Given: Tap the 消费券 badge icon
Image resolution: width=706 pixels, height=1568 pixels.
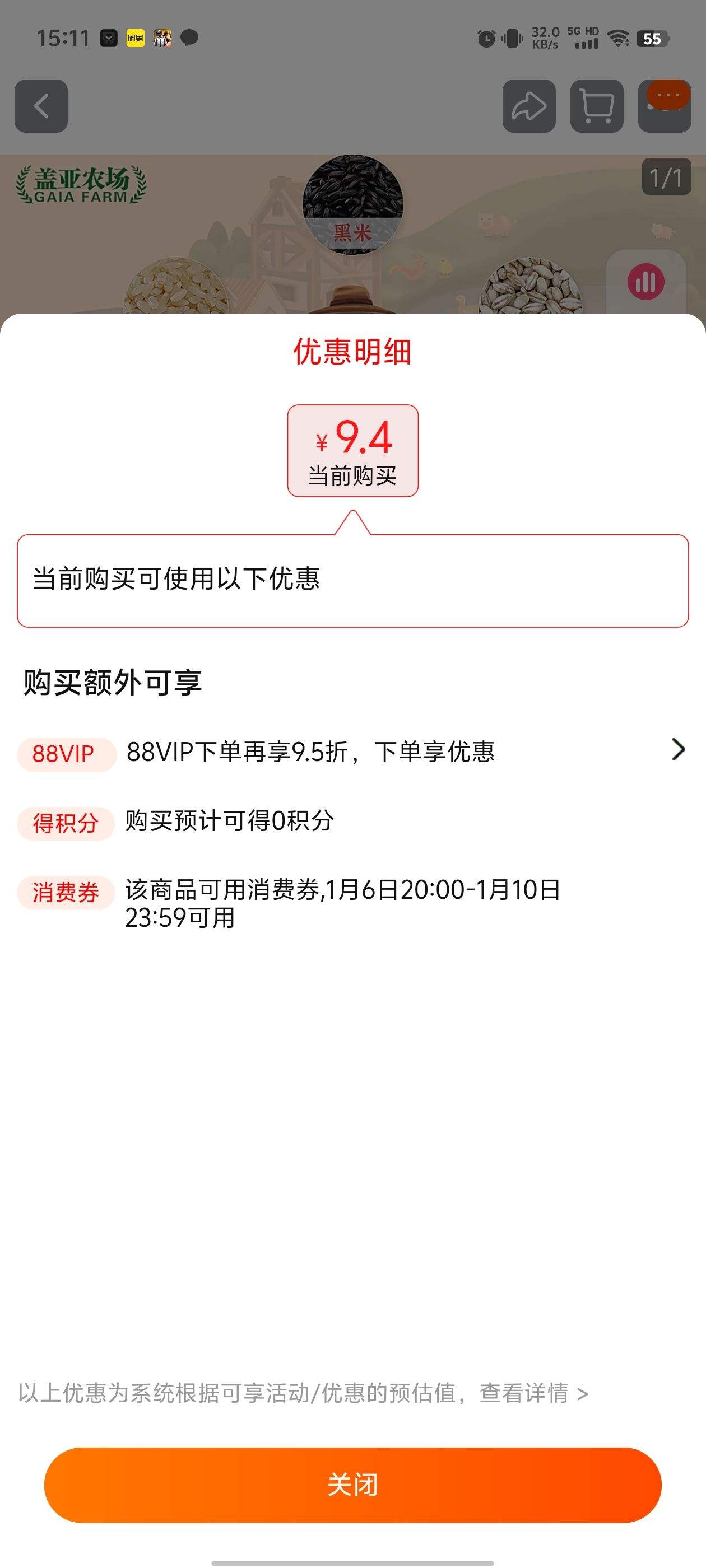Looking at the screenshot, I should click(x=64, y=893).
